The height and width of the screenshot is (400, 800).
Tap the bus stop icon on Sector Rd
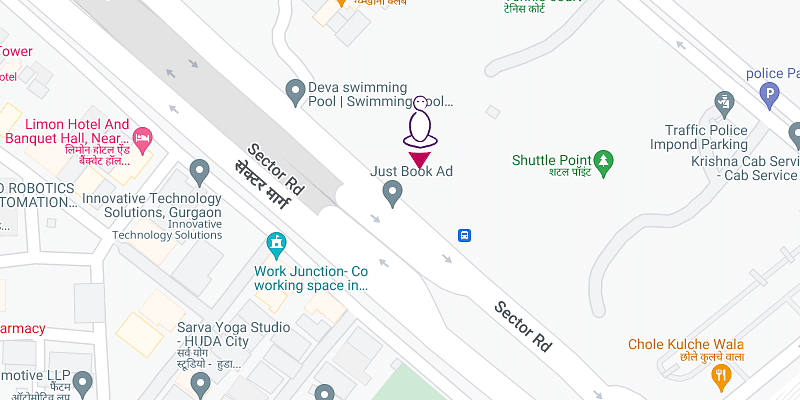point(465,236)
